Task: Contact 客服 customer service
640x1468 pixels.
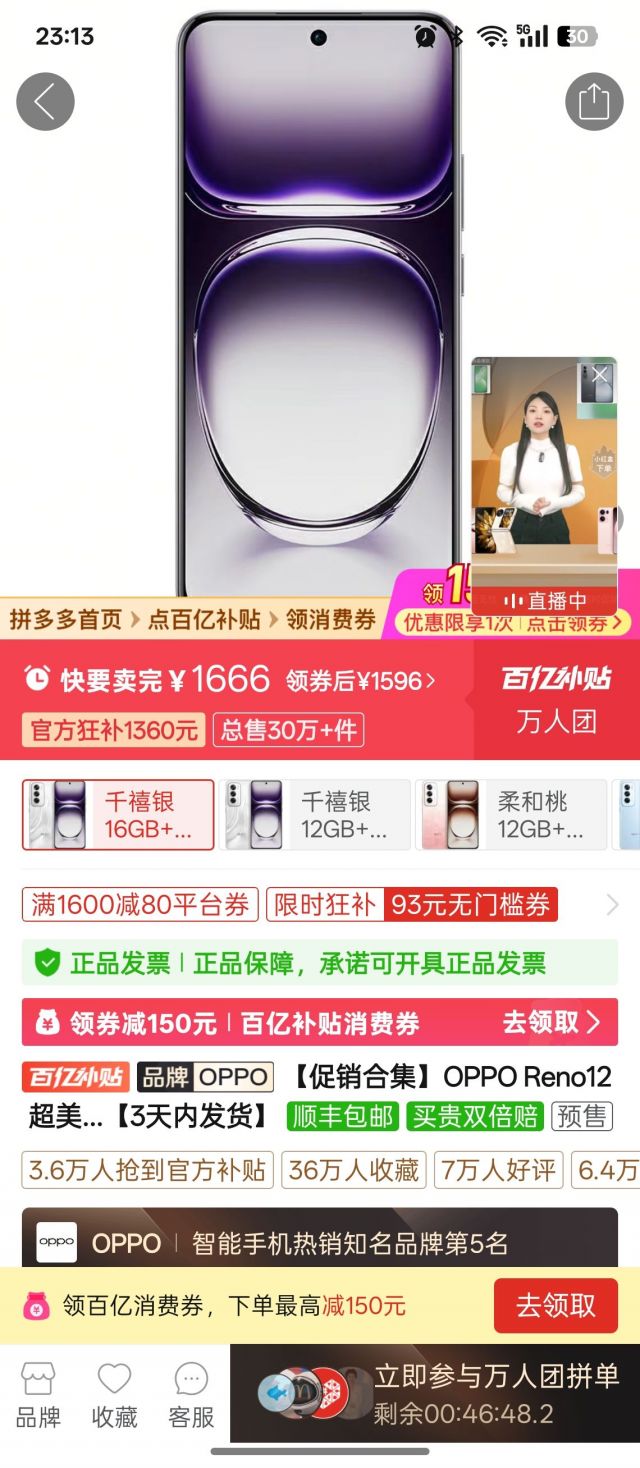Action: pyautogui.click(x=191, y=1397)
